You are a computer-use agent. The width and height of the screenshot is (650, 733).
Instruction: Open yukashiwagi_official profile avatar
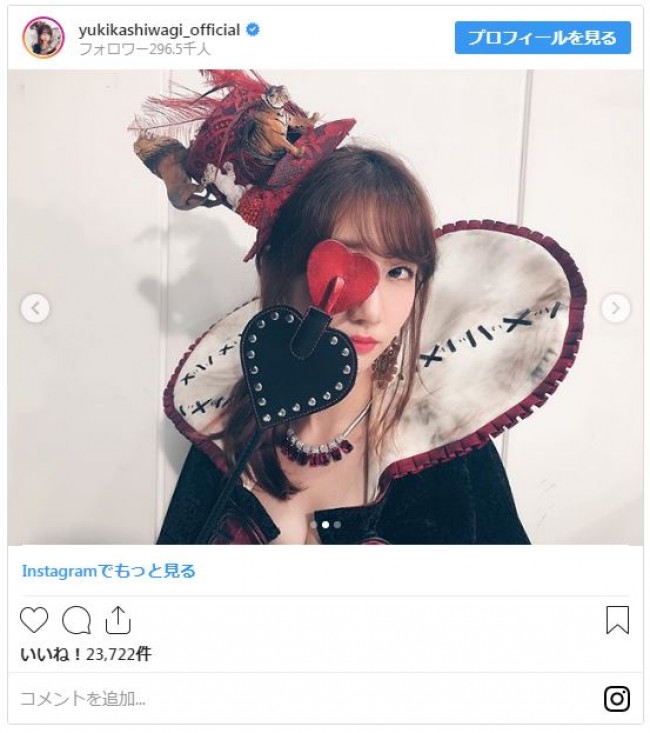(45, 38)
